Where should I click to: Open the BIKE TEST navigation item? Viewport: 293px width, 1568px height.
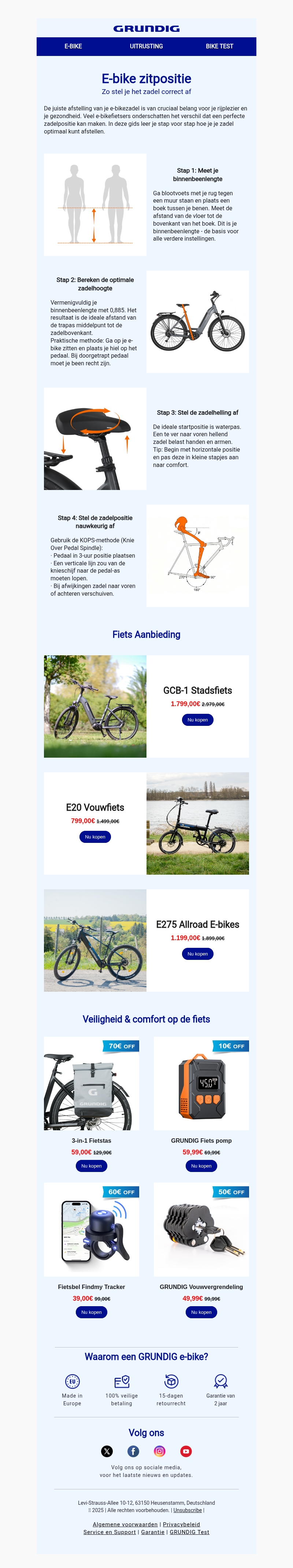[x=219, y=46]
